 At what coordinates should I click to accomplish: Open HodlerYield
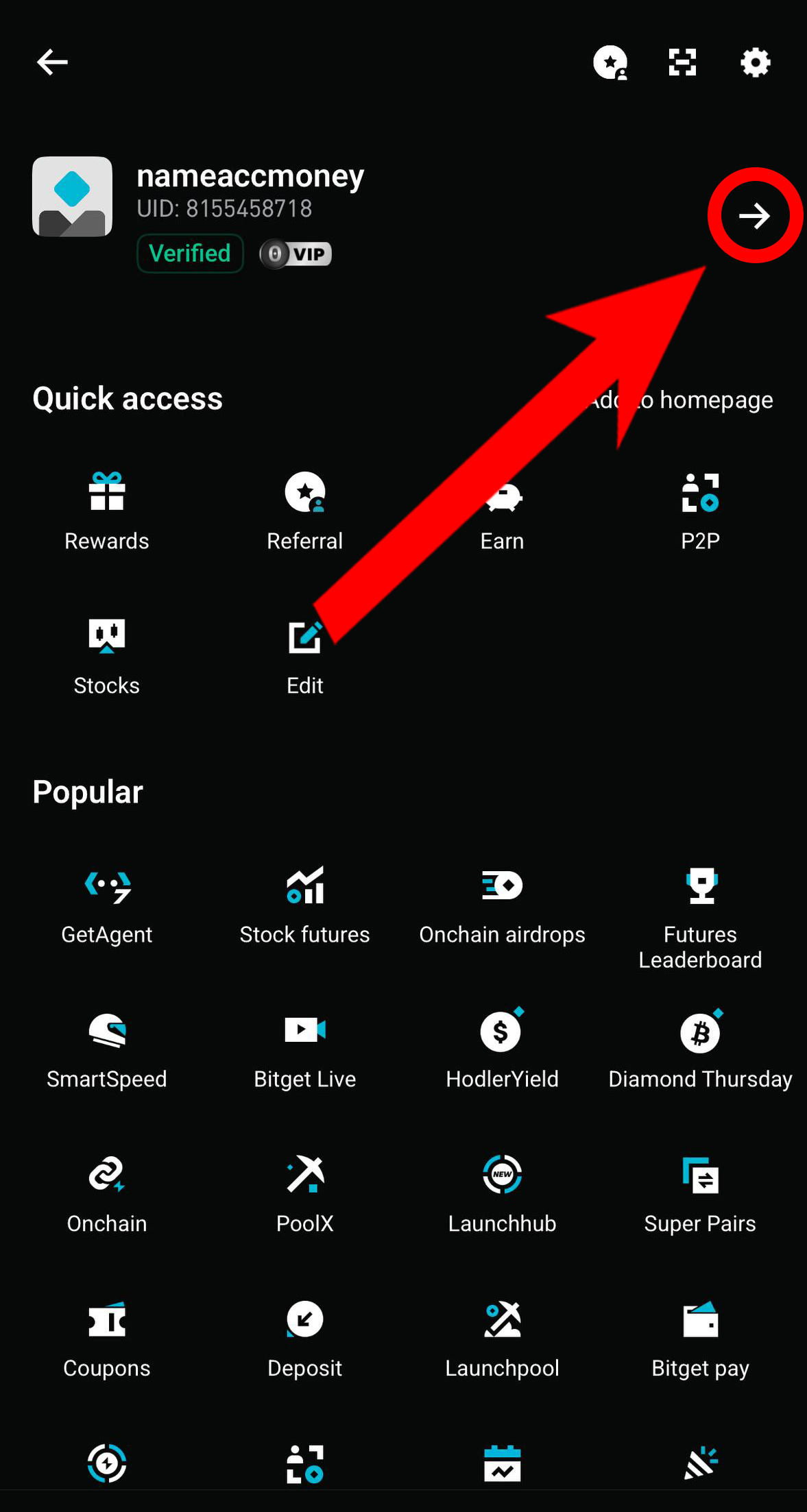click(502, 1049)
